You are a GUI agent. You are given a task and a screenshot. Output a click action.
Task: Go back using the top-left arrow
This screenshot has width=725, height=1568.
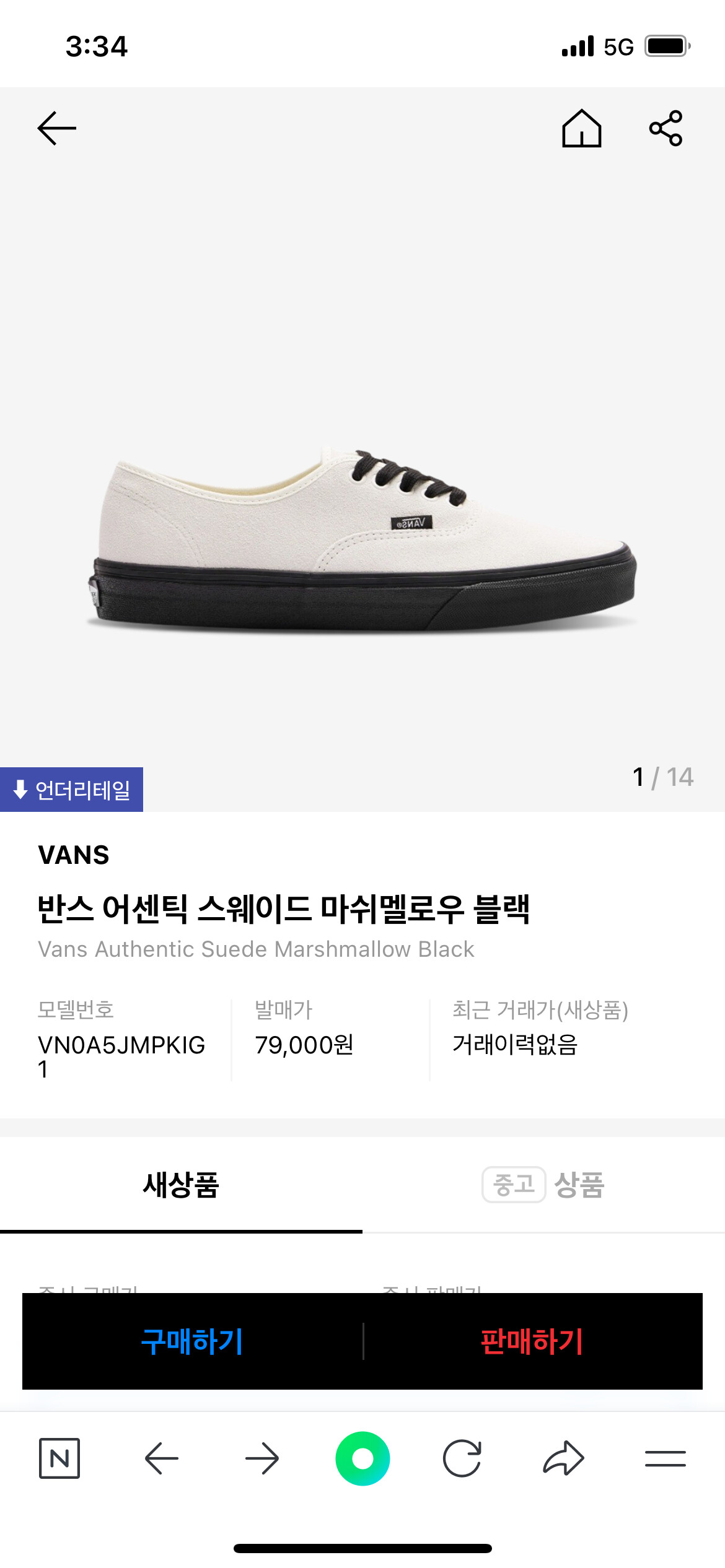coord(56,128)
